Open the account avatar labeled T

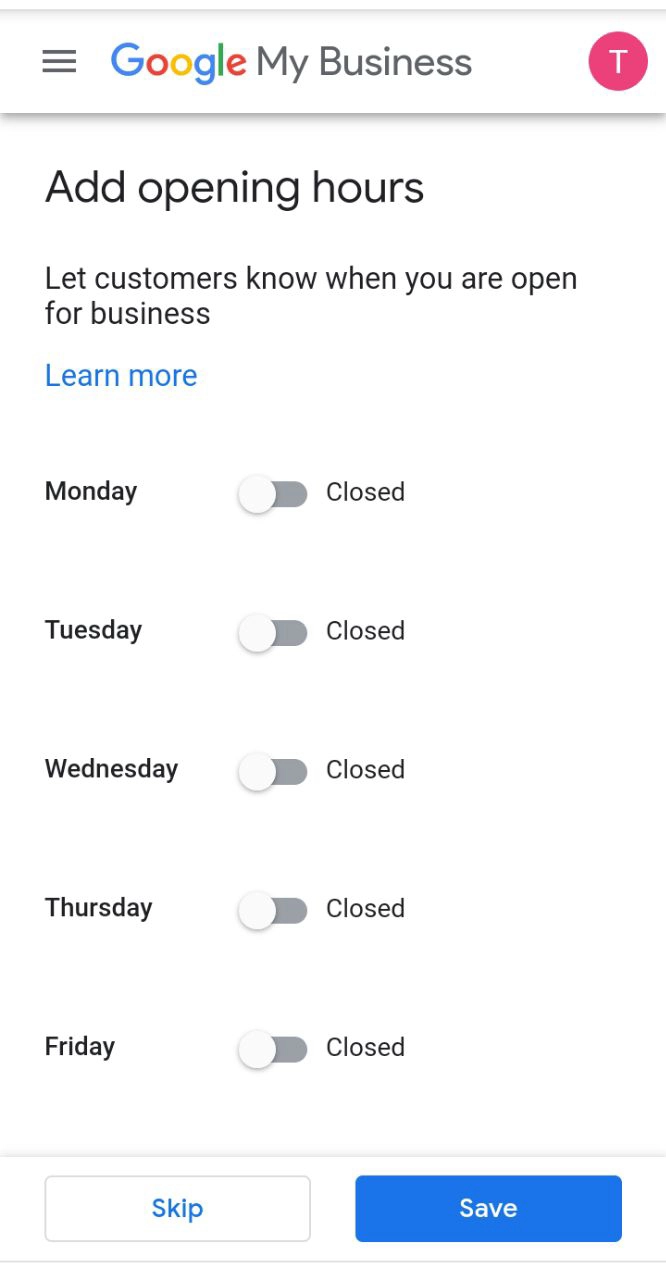click(617, 62)
